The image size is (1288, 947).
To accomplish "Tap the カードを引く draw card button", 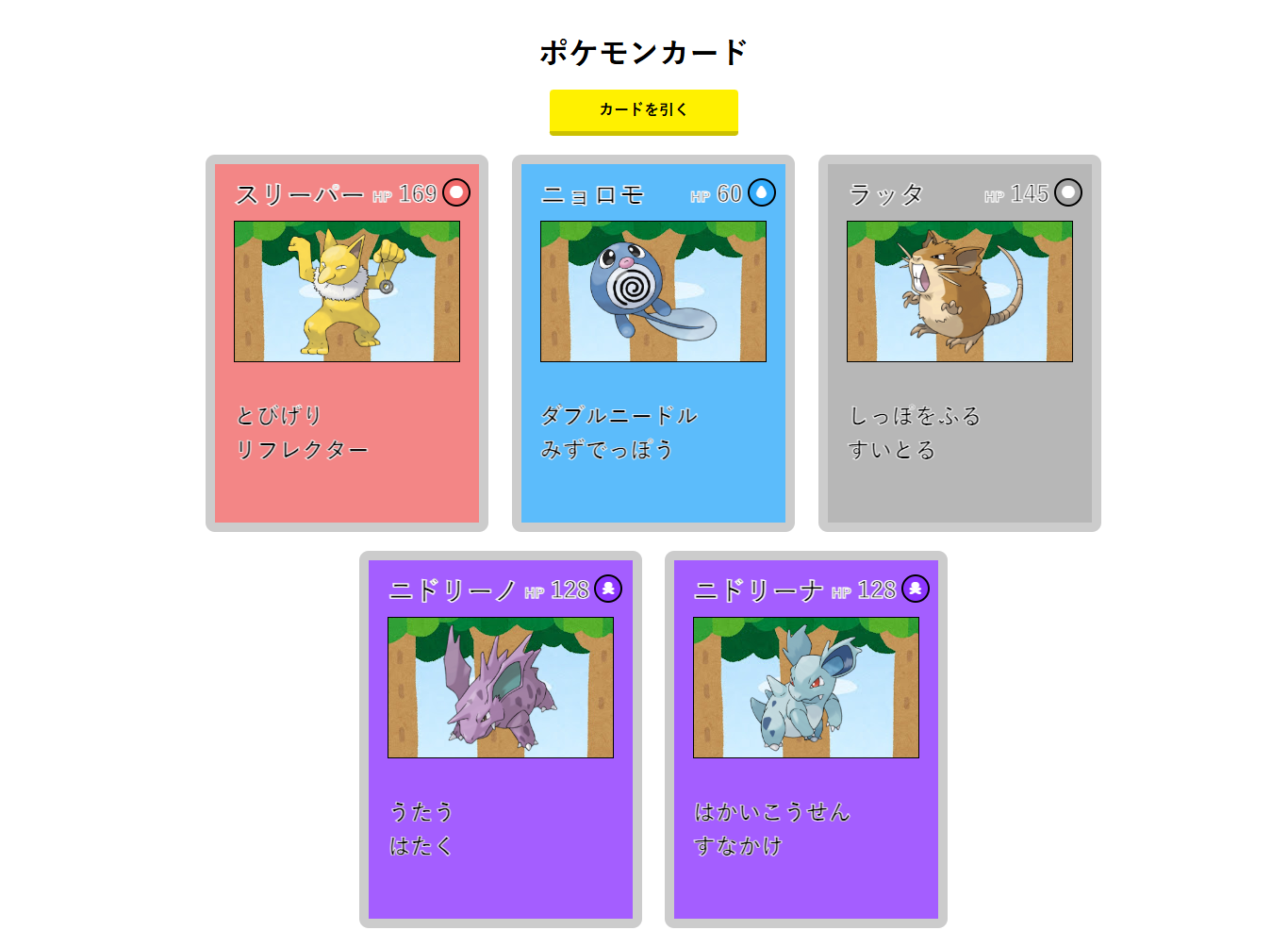I will (x=643, y=110).
